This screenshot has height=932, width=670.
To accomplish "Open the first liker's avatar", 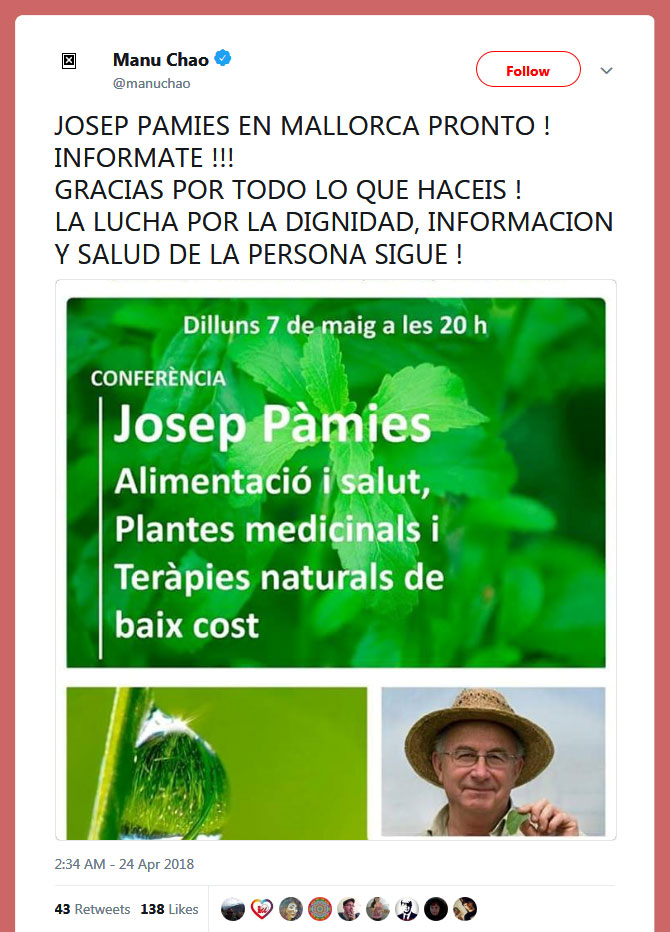I will pos(233,909).
